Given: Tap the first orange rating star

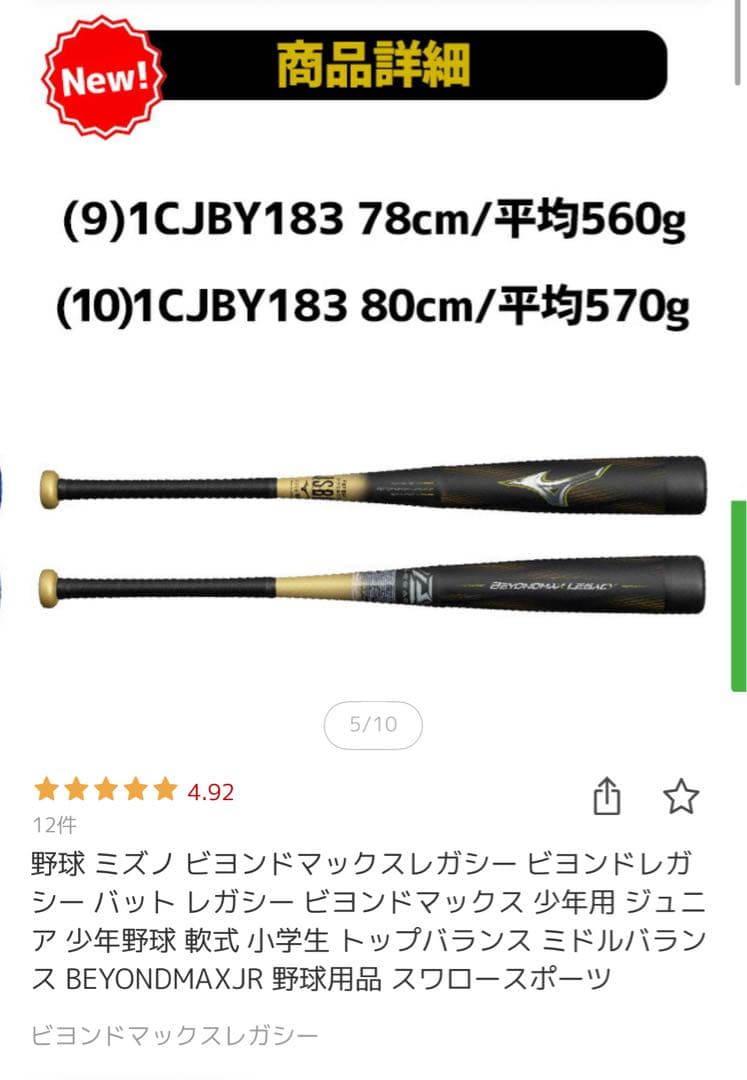Looking at the screenshot, I should point(45,790).
